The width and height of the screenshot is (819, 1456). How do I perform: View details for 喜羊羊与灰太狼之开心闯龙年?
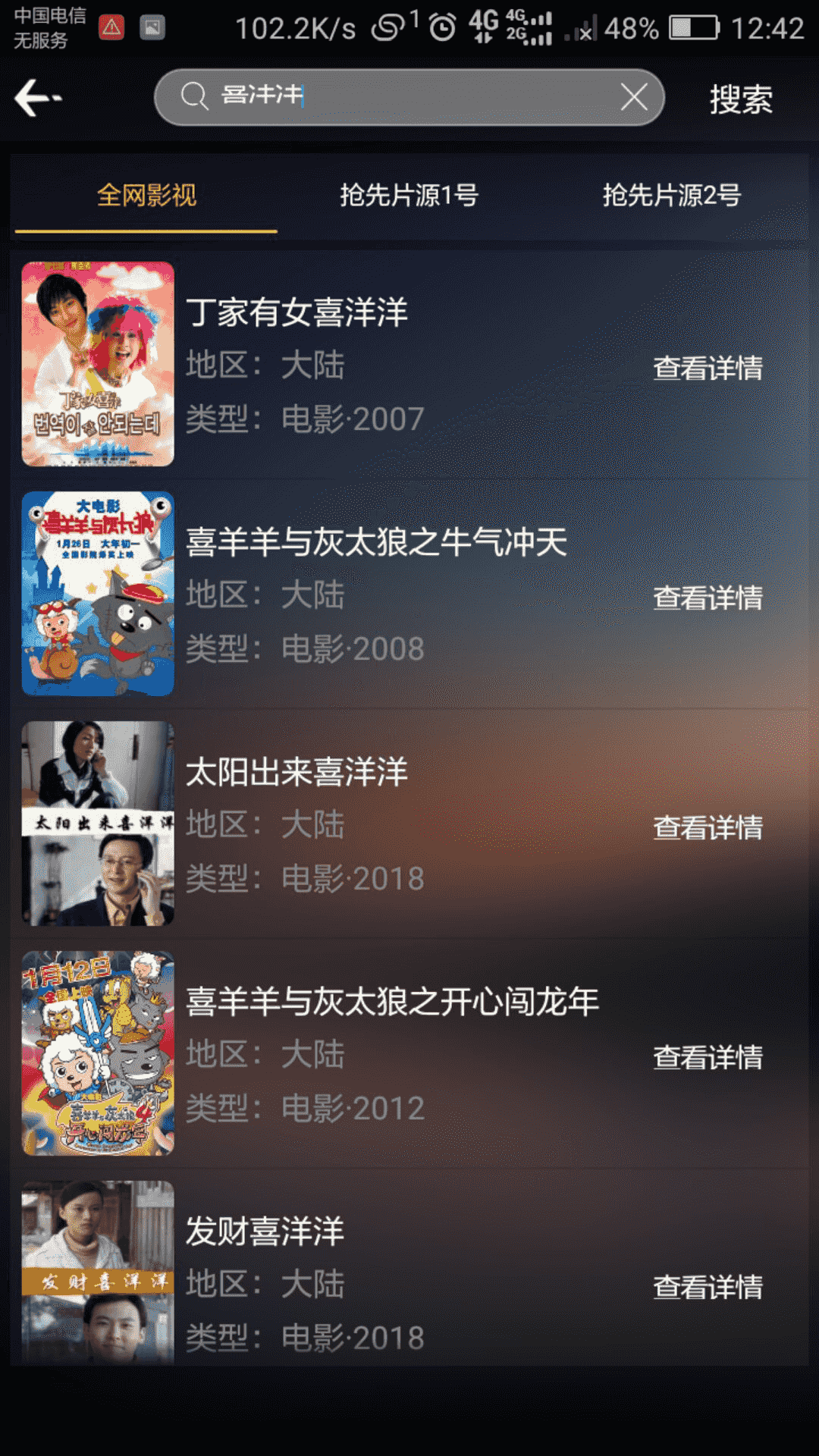pyautogui.click(x=708, y=1058)
